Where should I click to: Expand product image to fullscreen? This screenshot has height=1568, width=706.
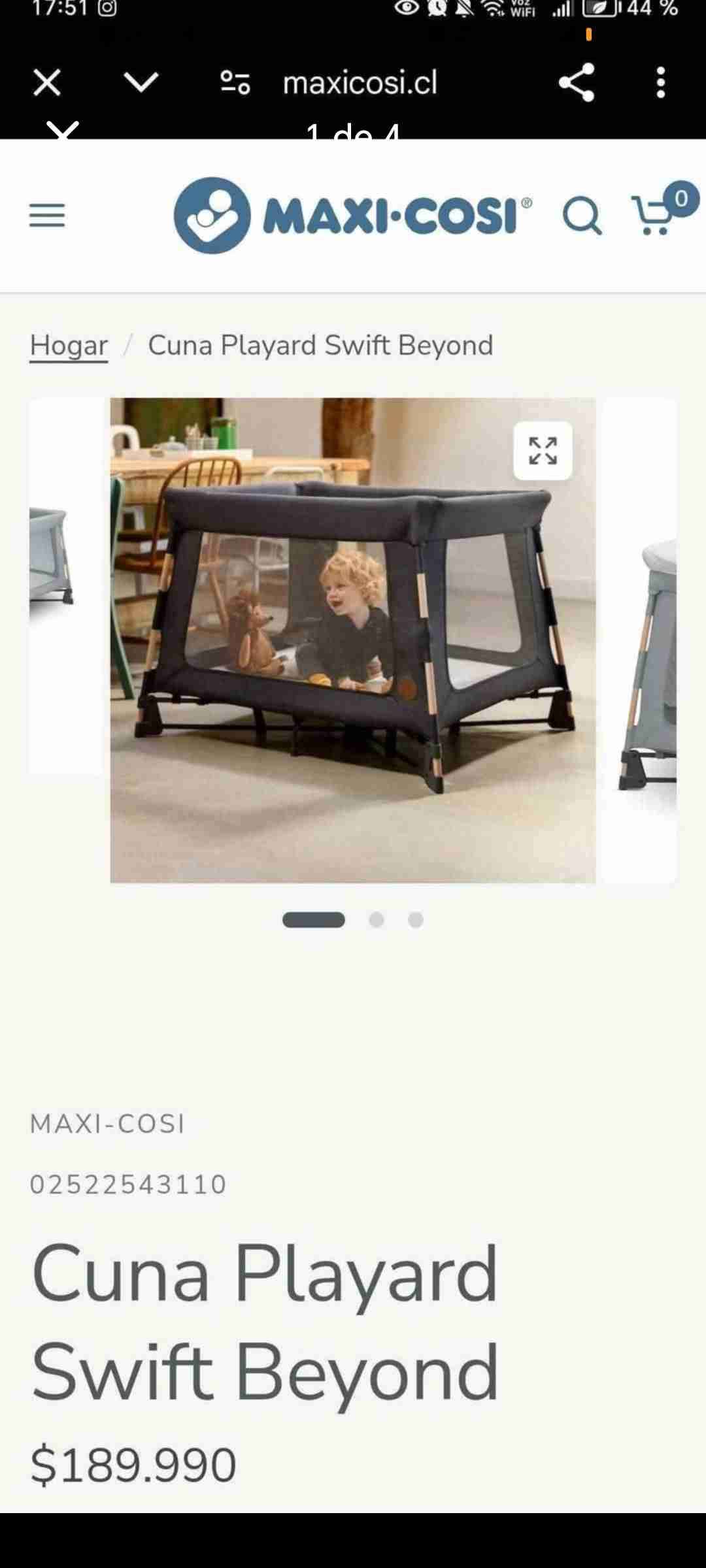543,451
